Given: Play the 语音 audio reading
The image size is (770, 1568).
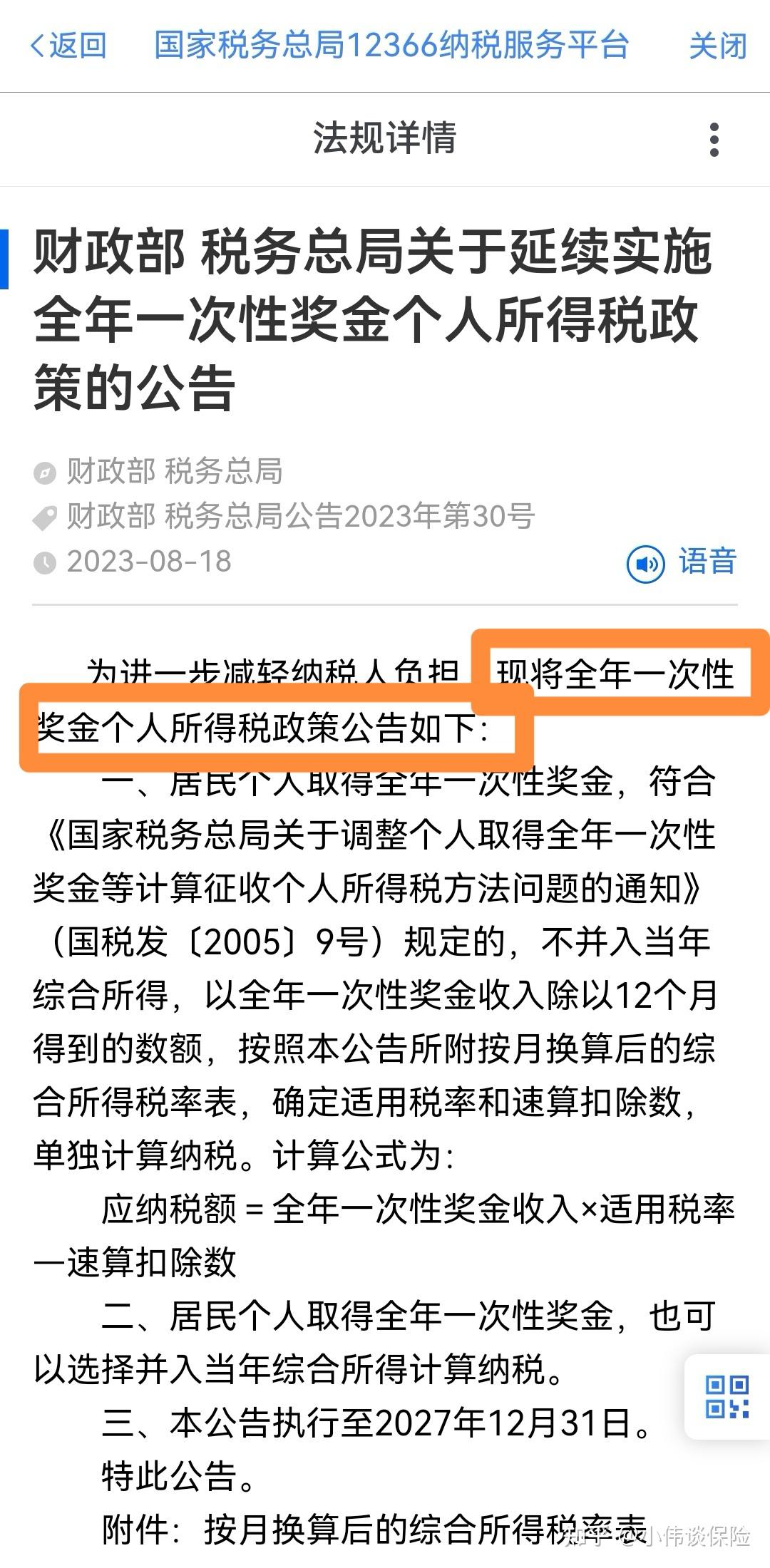Looking at the screenshot, I should [682, 562].
